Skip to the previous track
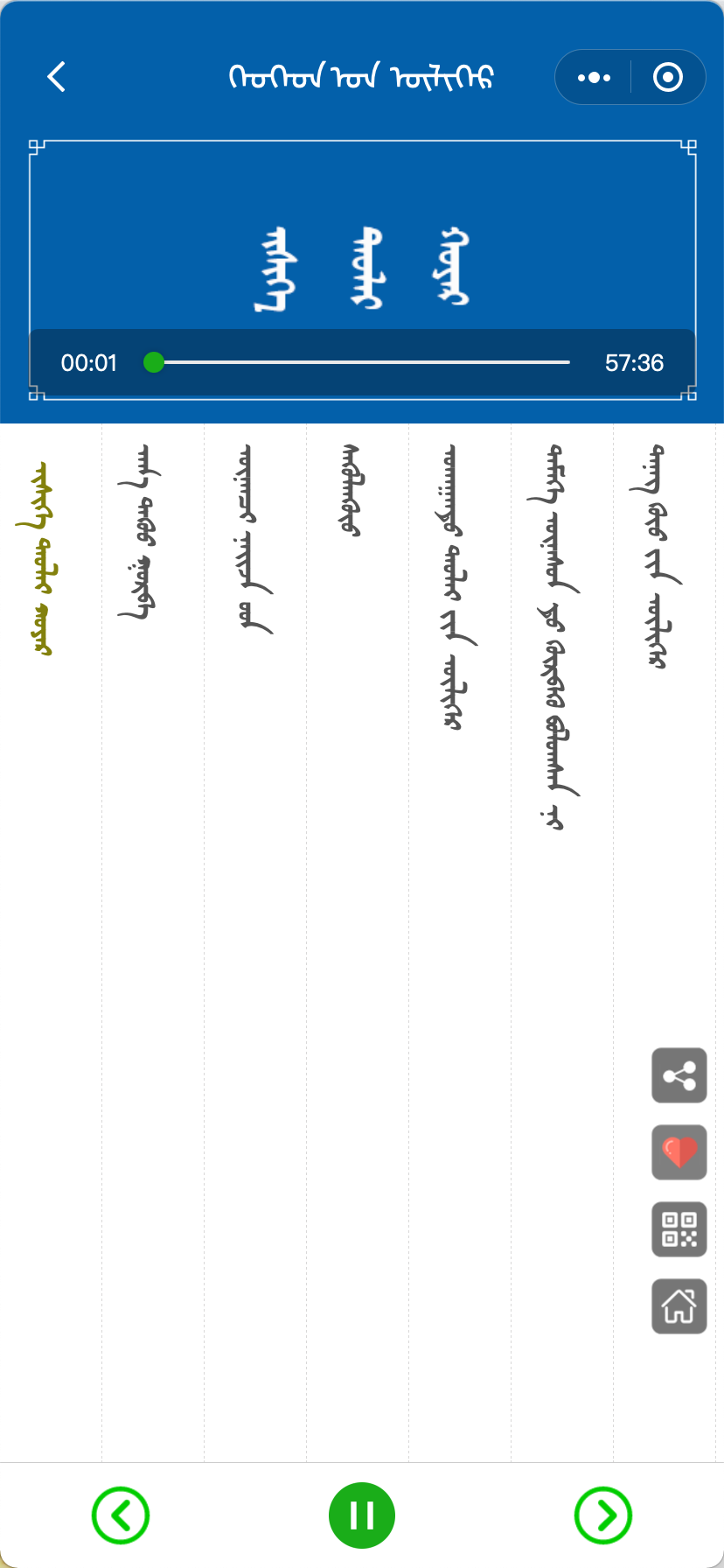The width and height of the screenshot is (724, 1568). (x=121, y=1515)
